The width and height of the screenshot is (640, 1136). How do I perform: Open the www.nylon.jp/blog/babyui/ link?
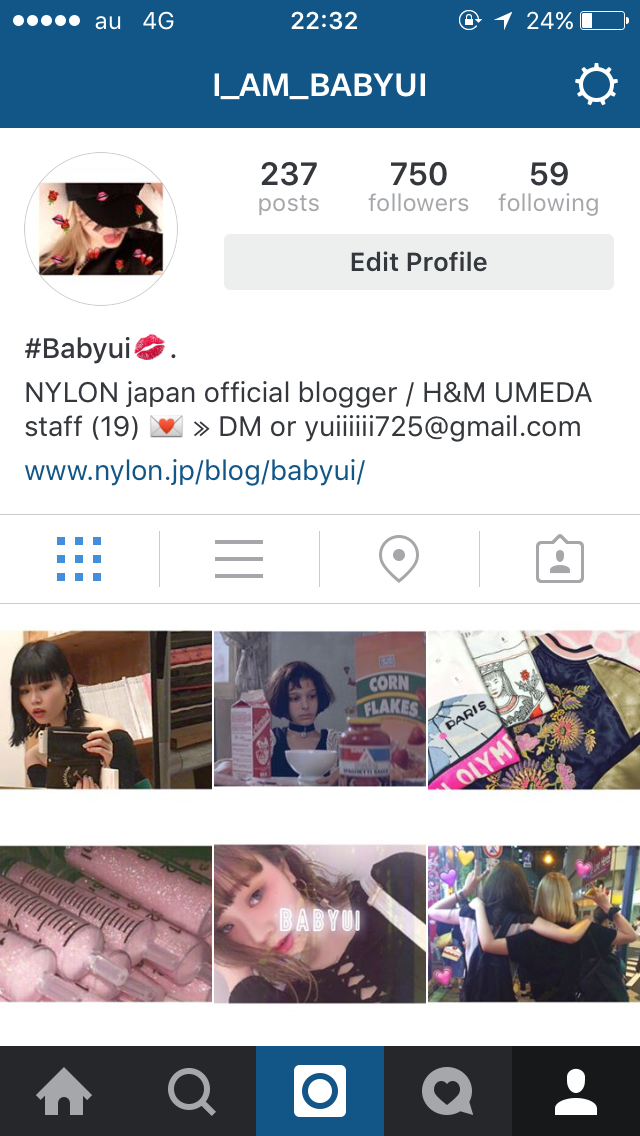click(194, 471)
